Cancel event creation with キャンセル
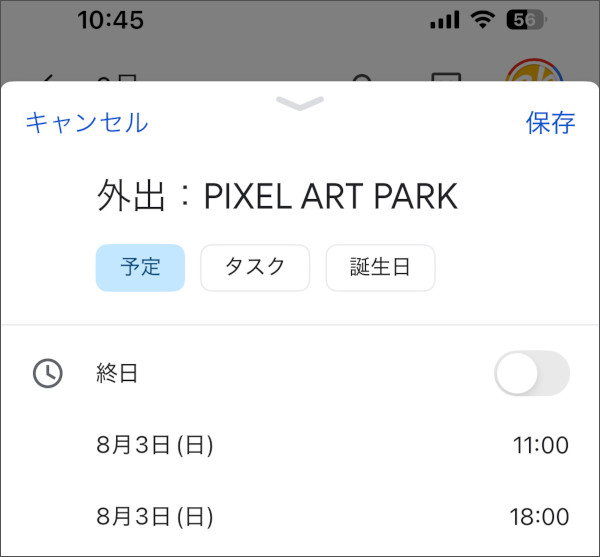This screenshot has width=600, height=557. (86, 123)
